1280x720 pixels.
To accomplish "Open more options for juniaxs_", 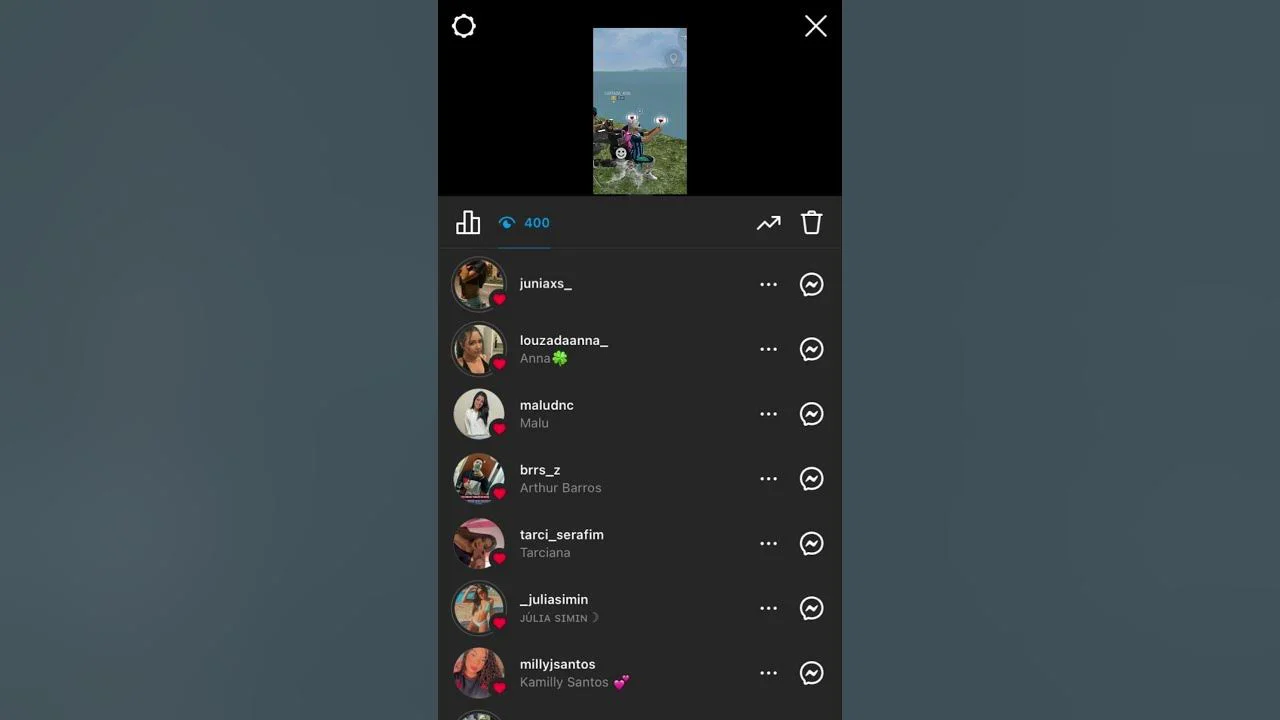I will click(768, 285).
